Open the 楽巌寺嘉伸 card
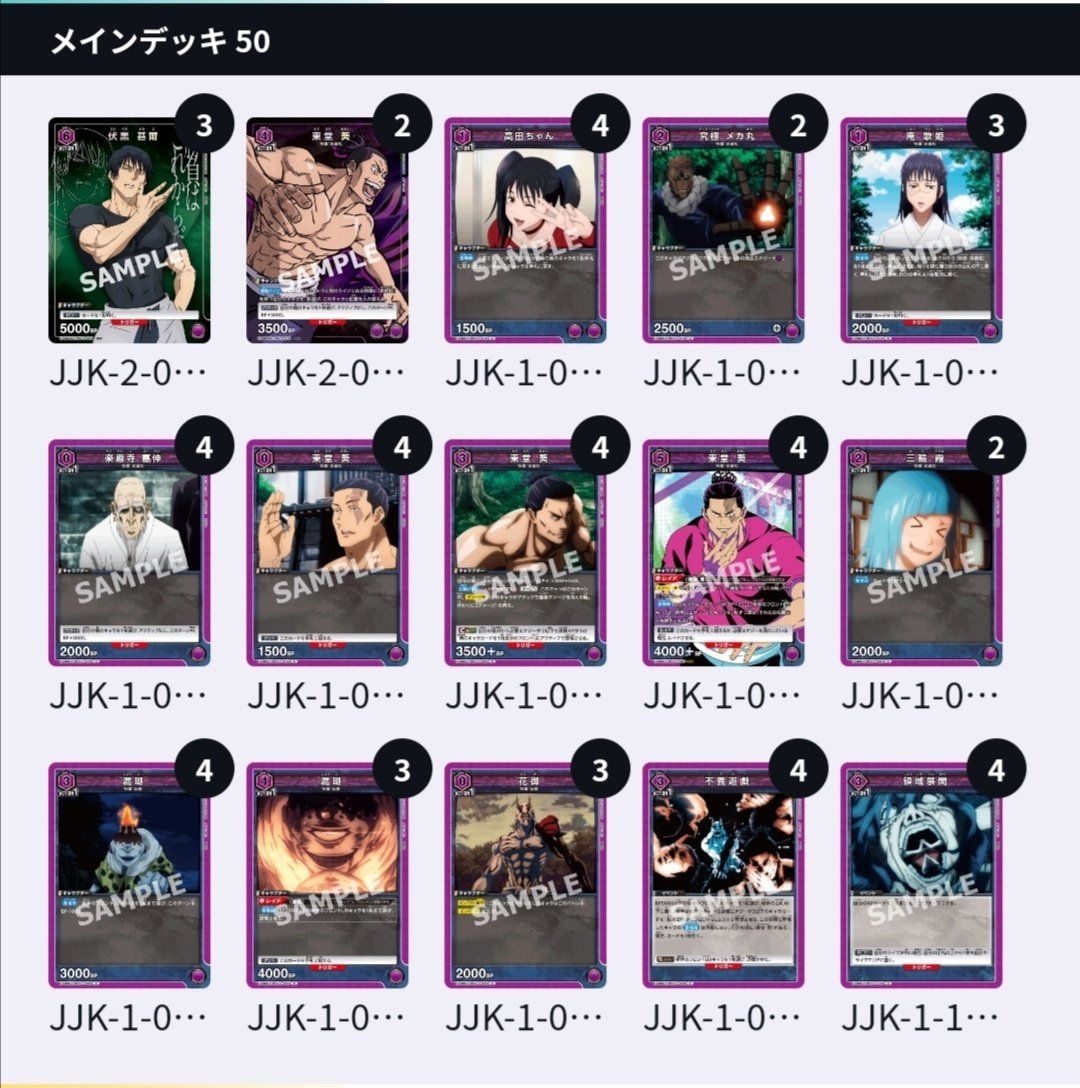Viewport: 1080px width, 1088px height. pos(129,553)
